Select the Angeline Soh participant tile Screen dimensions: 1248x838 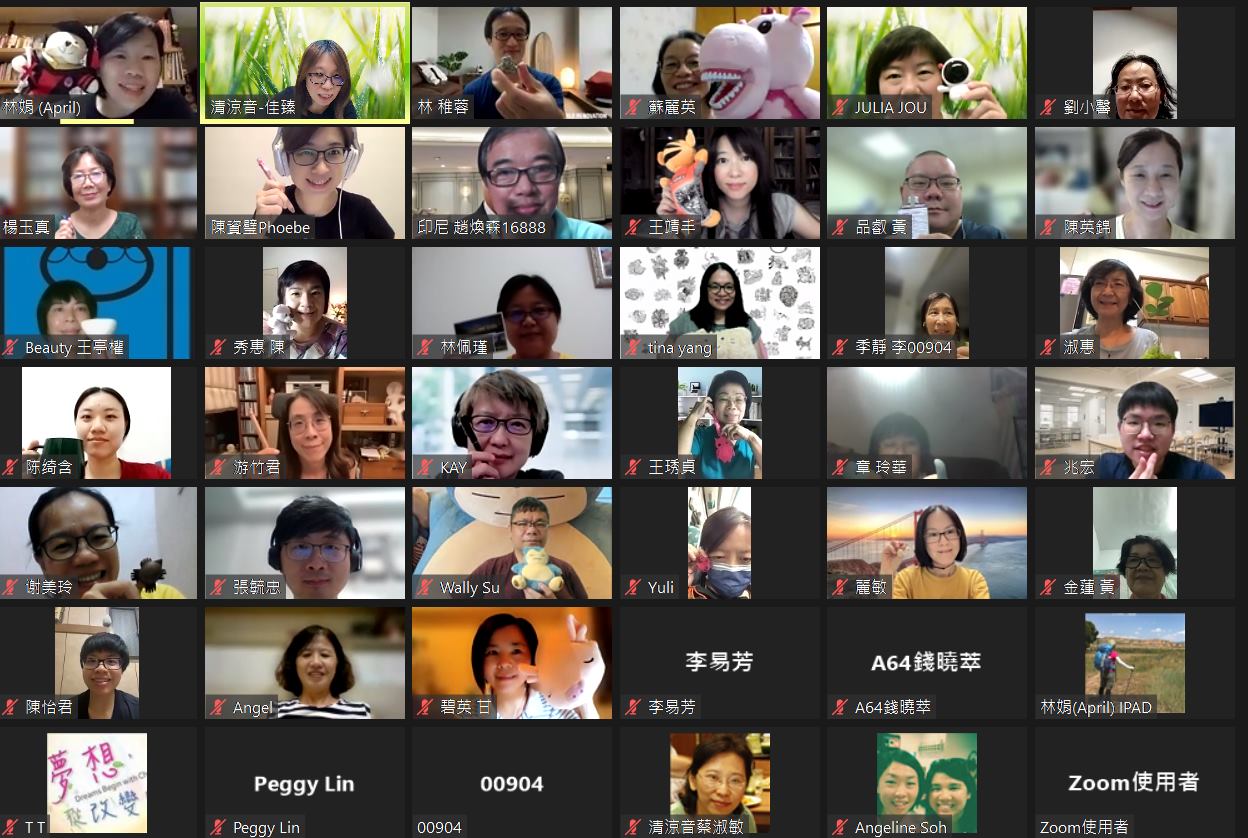927,782
